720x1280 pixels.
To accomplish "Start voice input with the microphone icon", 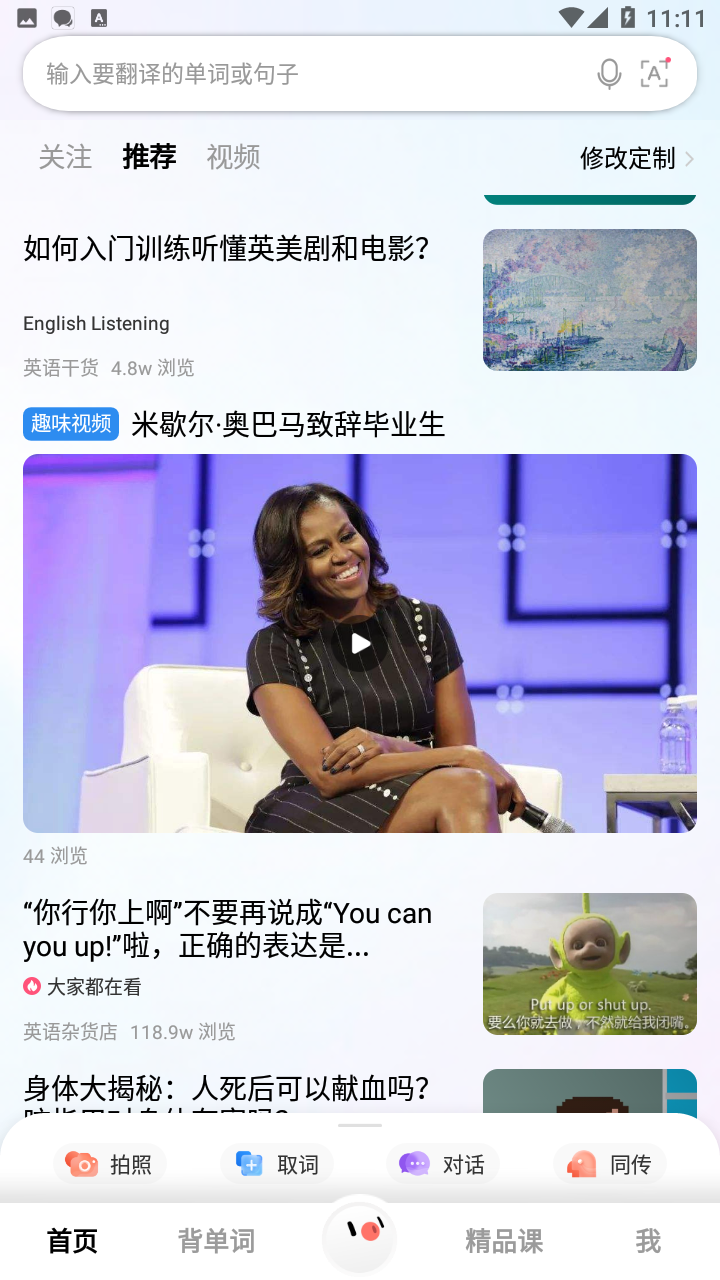I will click(609, 74).
